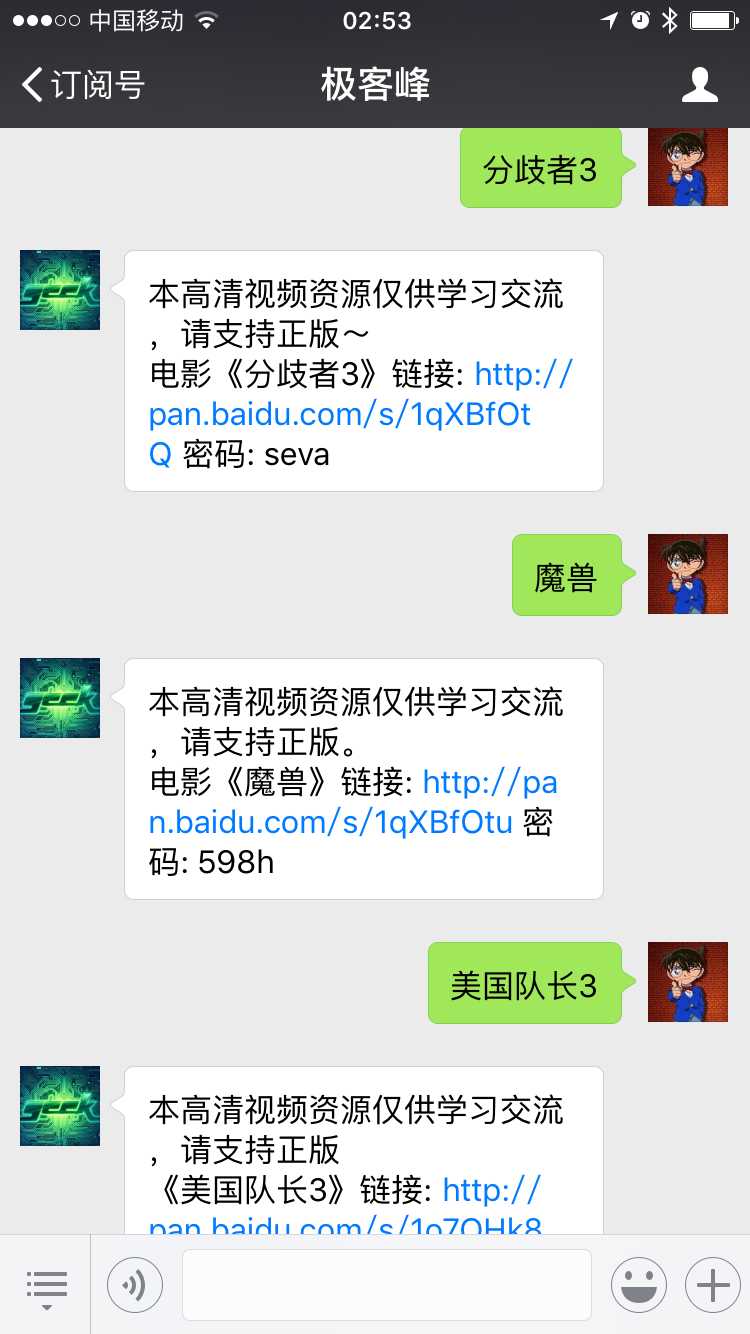750x1334 pixels.
Task: Open the 分歧者3 baidu pan link
Action: (340, 414)
